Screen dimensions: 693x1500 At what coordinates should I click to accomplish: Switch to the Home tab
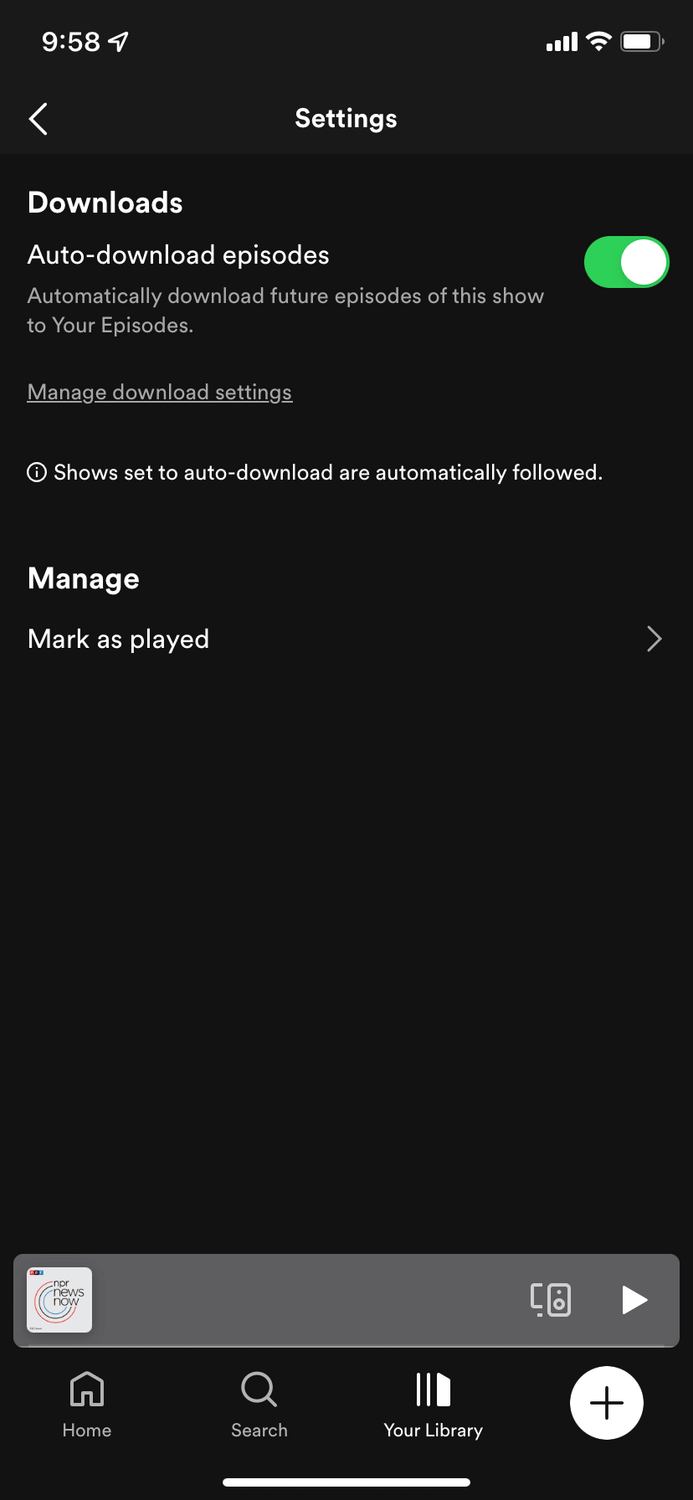coord(87,1405)
